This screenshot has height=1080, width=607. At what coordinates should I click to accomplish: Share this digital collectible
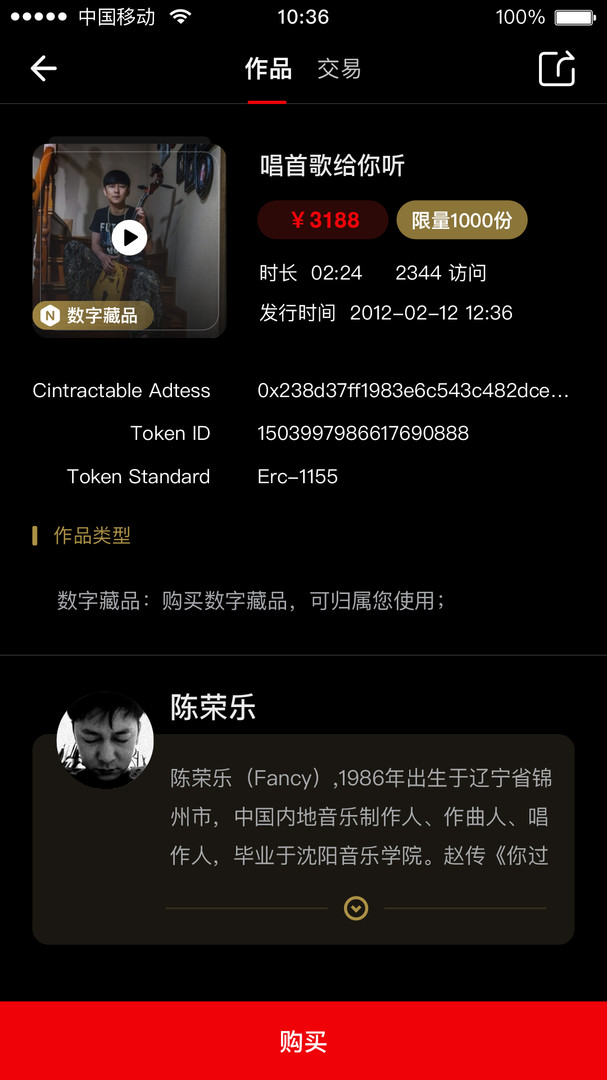click(557, 68)
